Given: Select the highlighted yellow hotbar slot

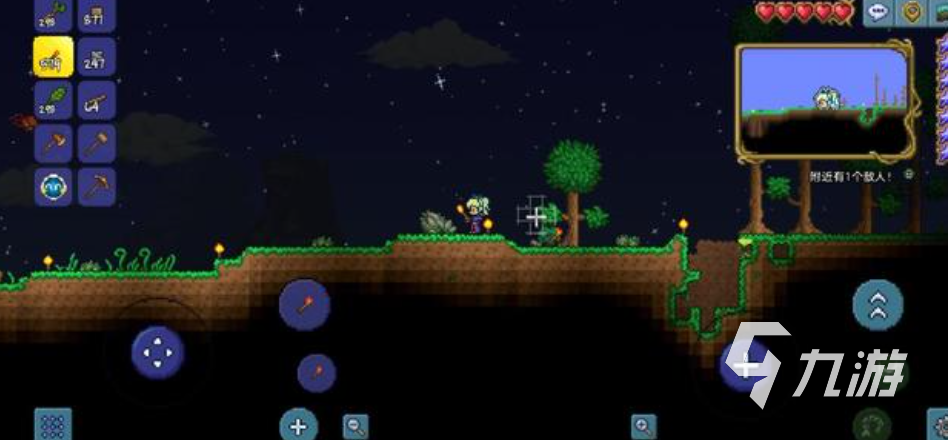Looking at the screenshot, I should pos(53,57).
